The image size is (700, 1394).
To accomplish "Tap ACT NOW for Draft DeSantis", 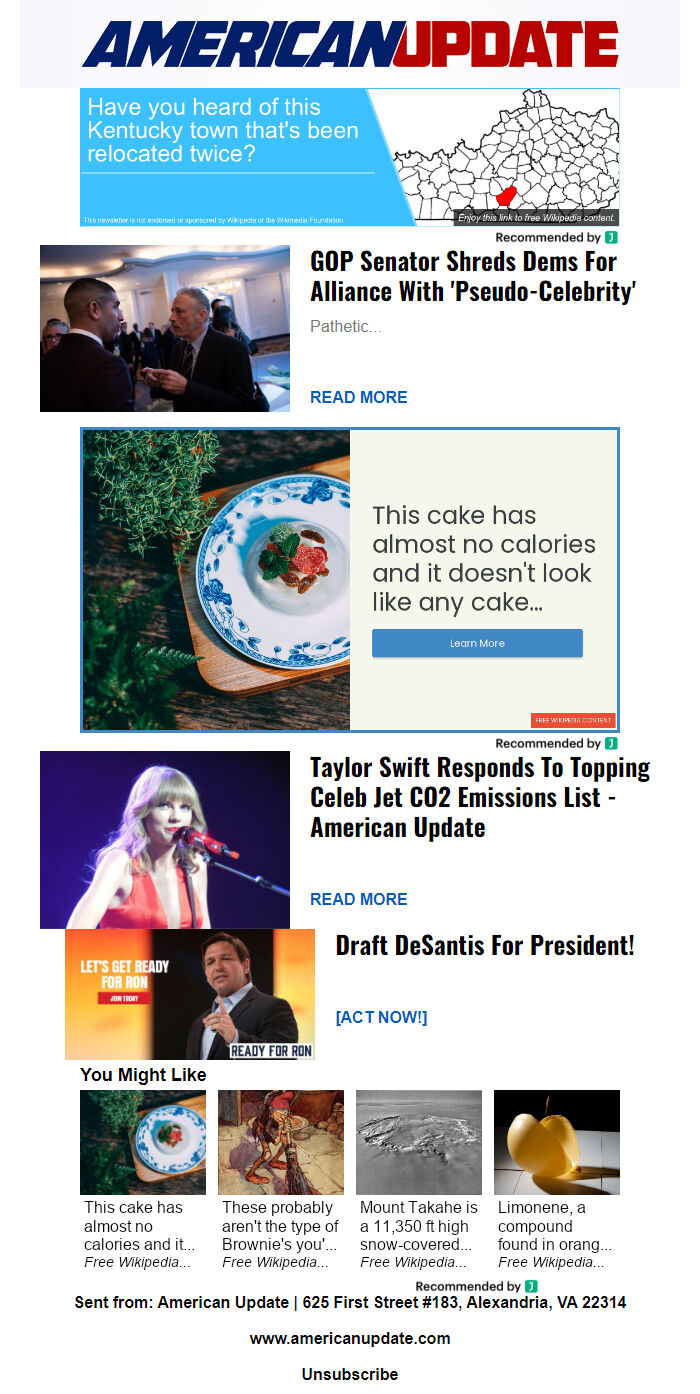I will click(381, 1017).
